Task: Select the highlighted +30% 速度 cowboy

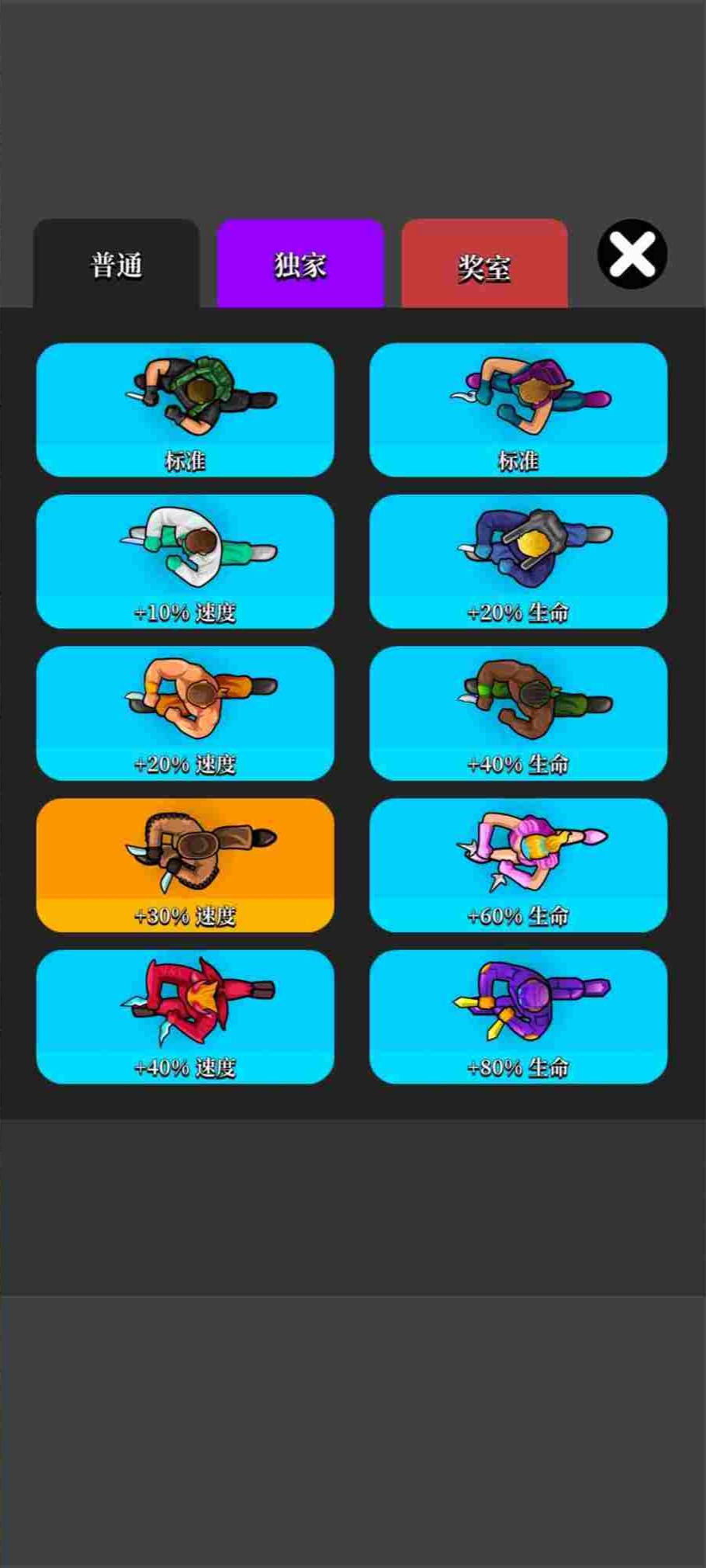Action: tap(185, 865)
